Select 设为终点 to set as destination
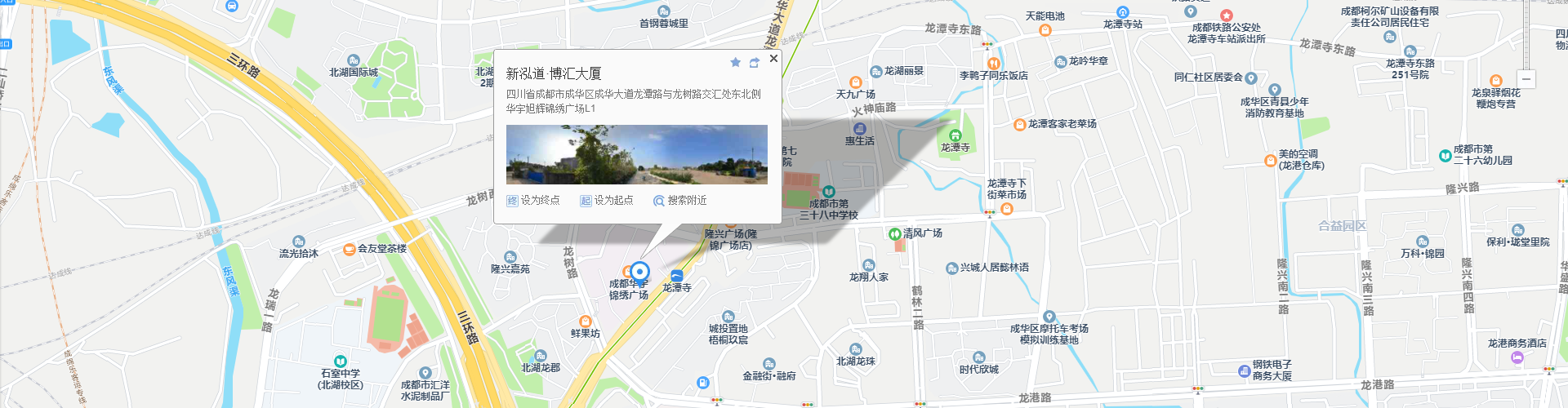 533,201
